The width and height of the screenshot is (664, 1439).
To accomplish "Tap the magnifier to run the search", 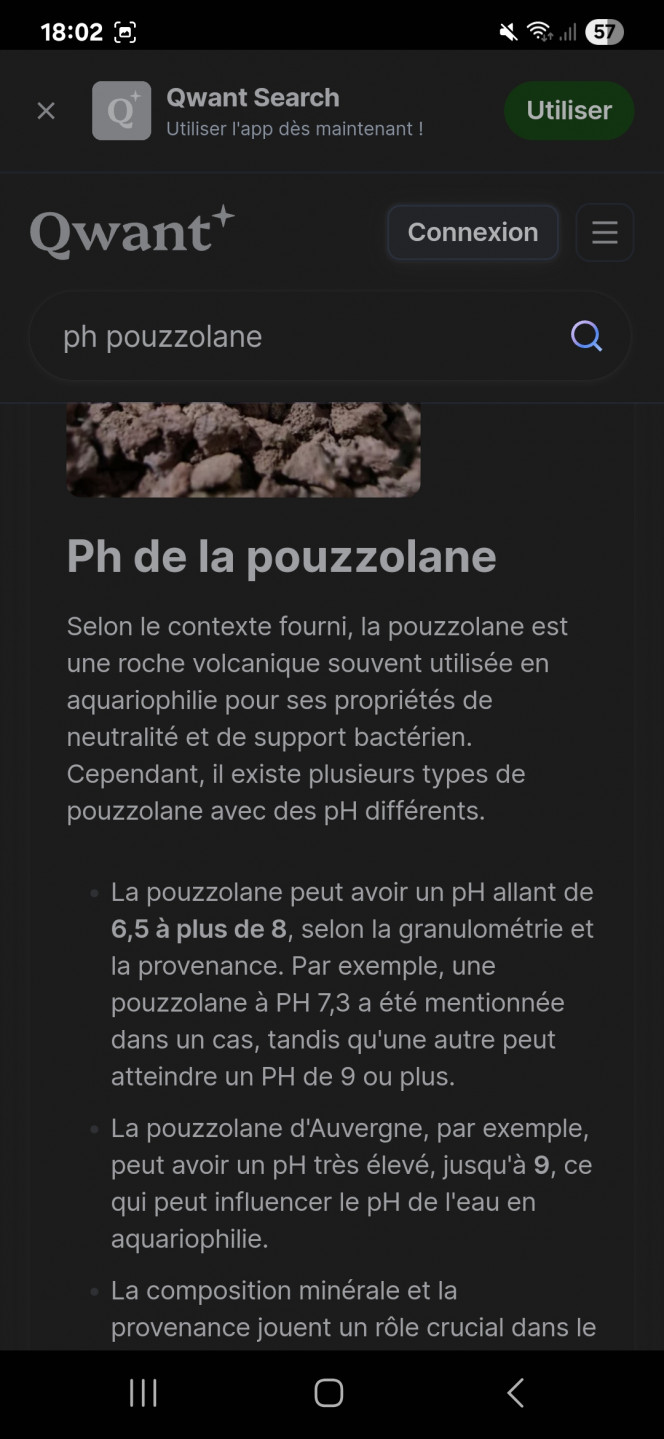I will [x=587, y=336].
